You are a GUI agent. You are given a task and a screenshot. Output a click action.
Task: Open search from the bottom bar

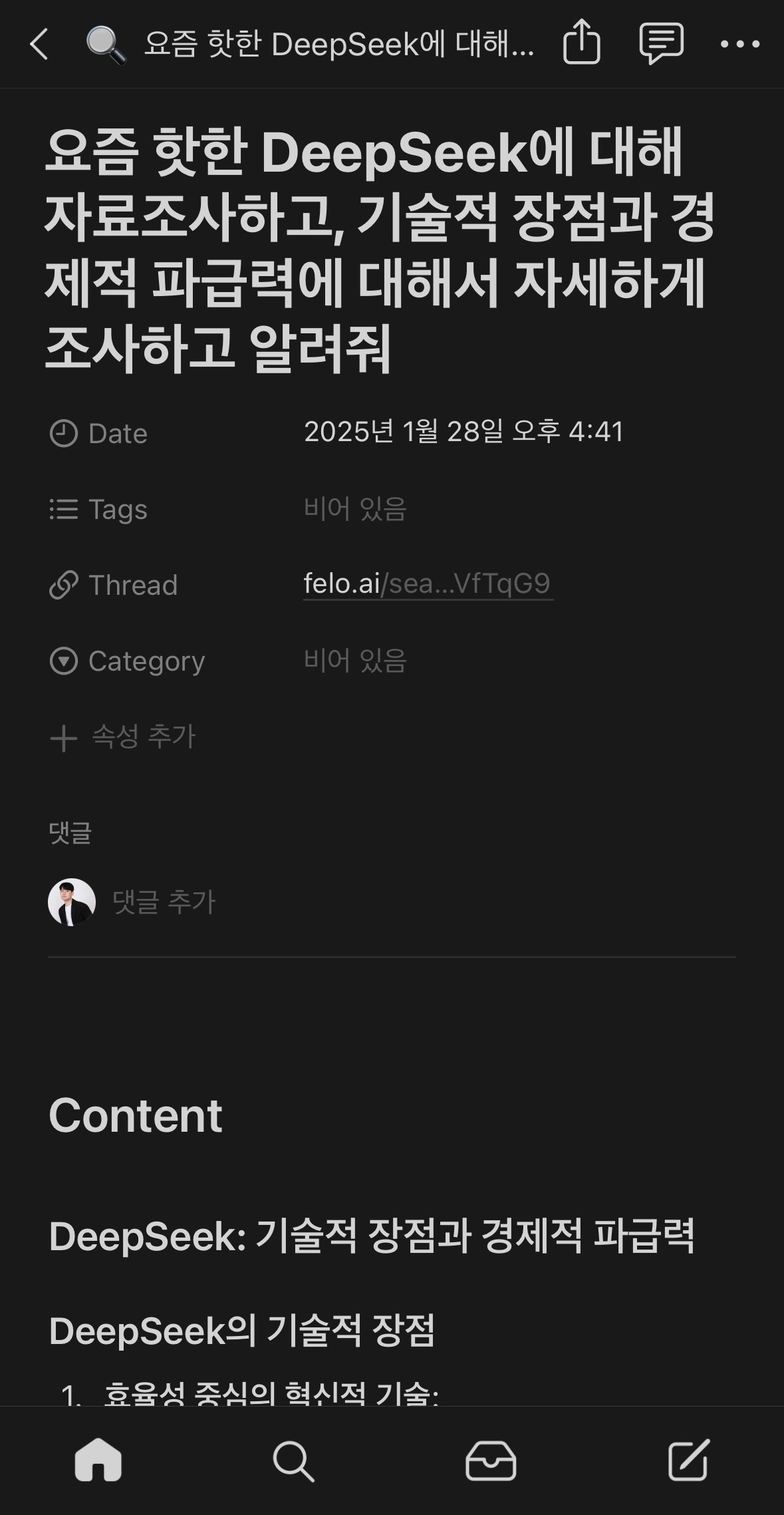[293, 1460]
